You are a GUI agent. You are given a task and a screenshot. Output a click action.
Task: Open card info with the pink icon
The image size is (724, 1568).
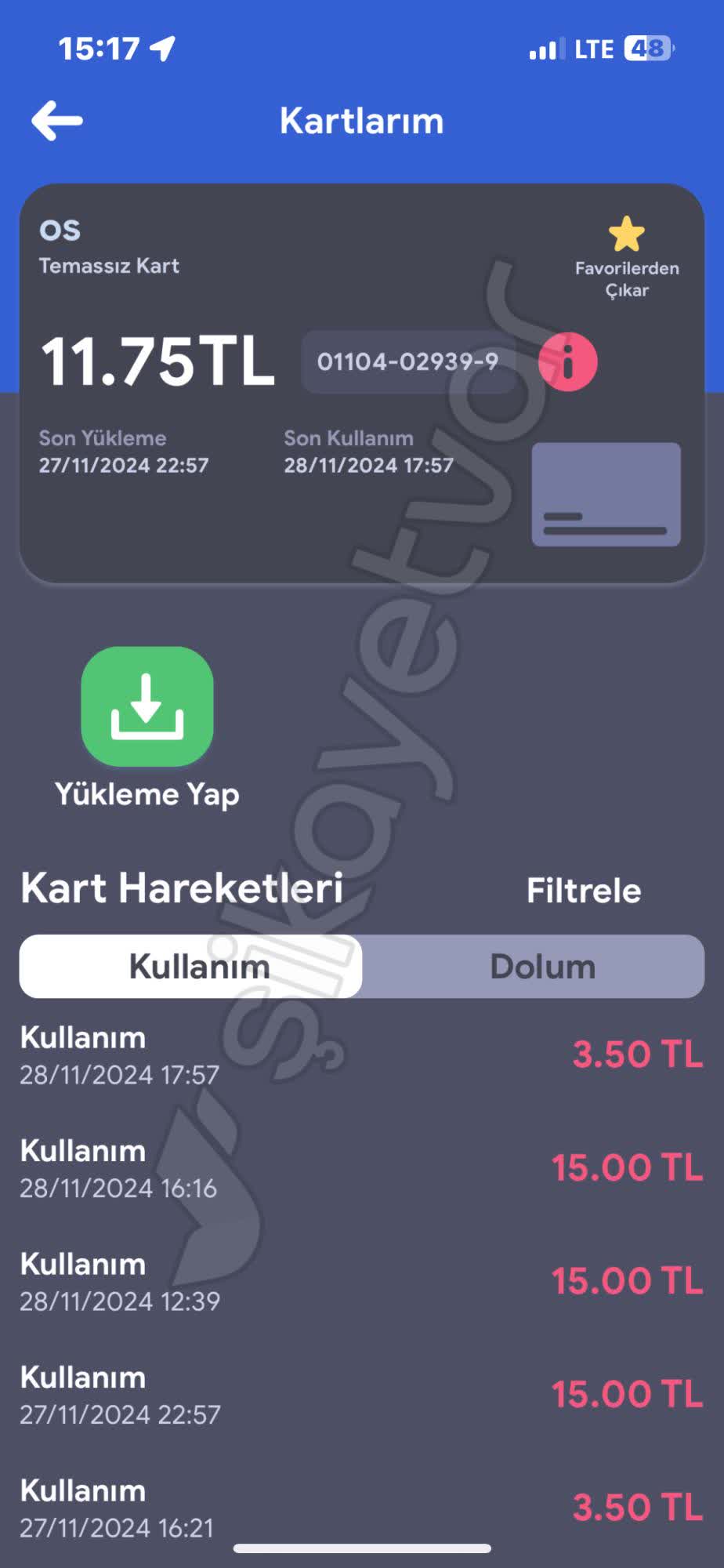(x=568, y=361)
